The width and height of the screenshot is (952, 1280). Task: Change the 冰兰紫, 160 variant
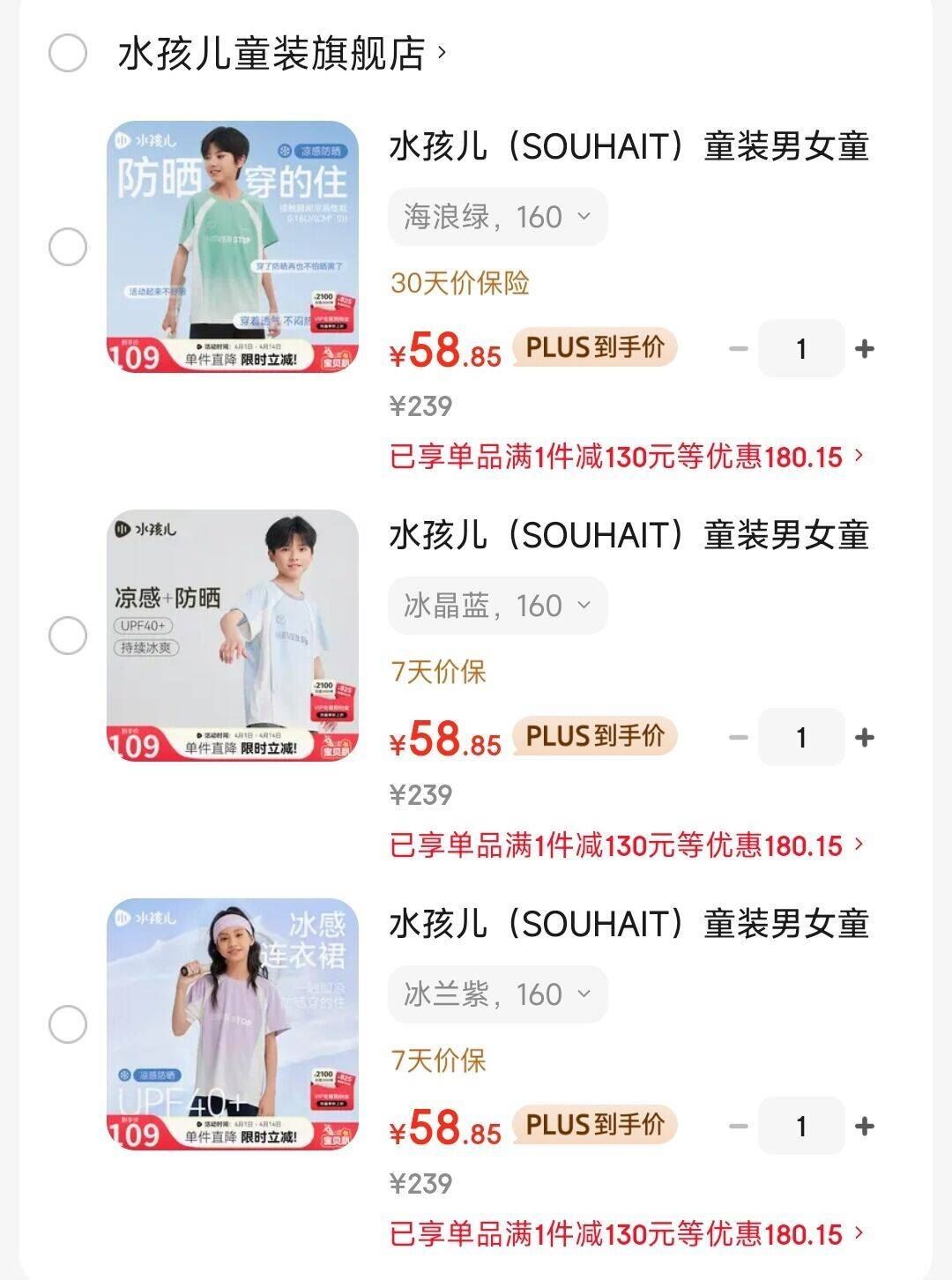pos(497,994)
